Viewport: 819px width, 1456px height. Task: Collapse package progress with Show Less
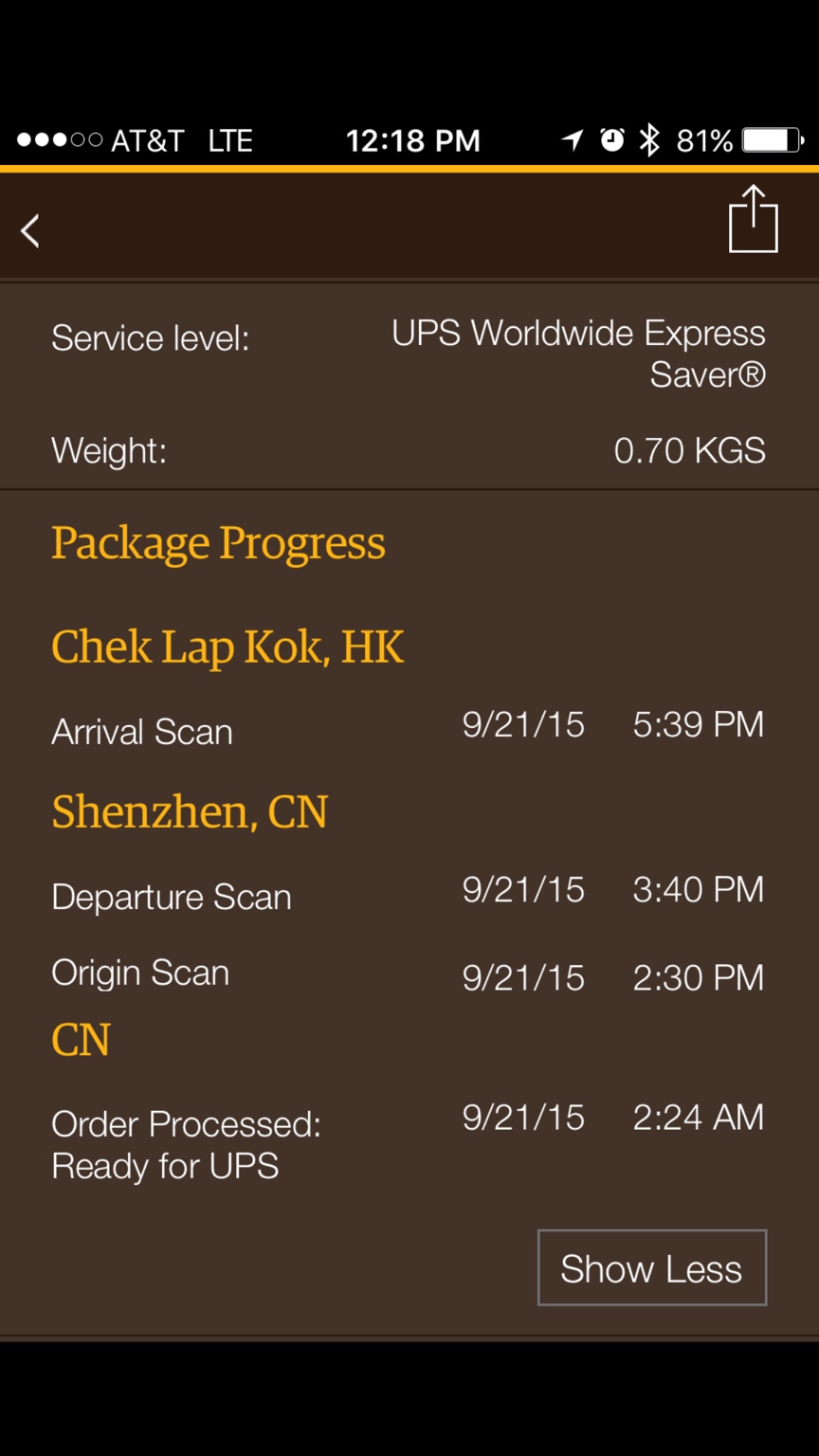[651, 1267]
